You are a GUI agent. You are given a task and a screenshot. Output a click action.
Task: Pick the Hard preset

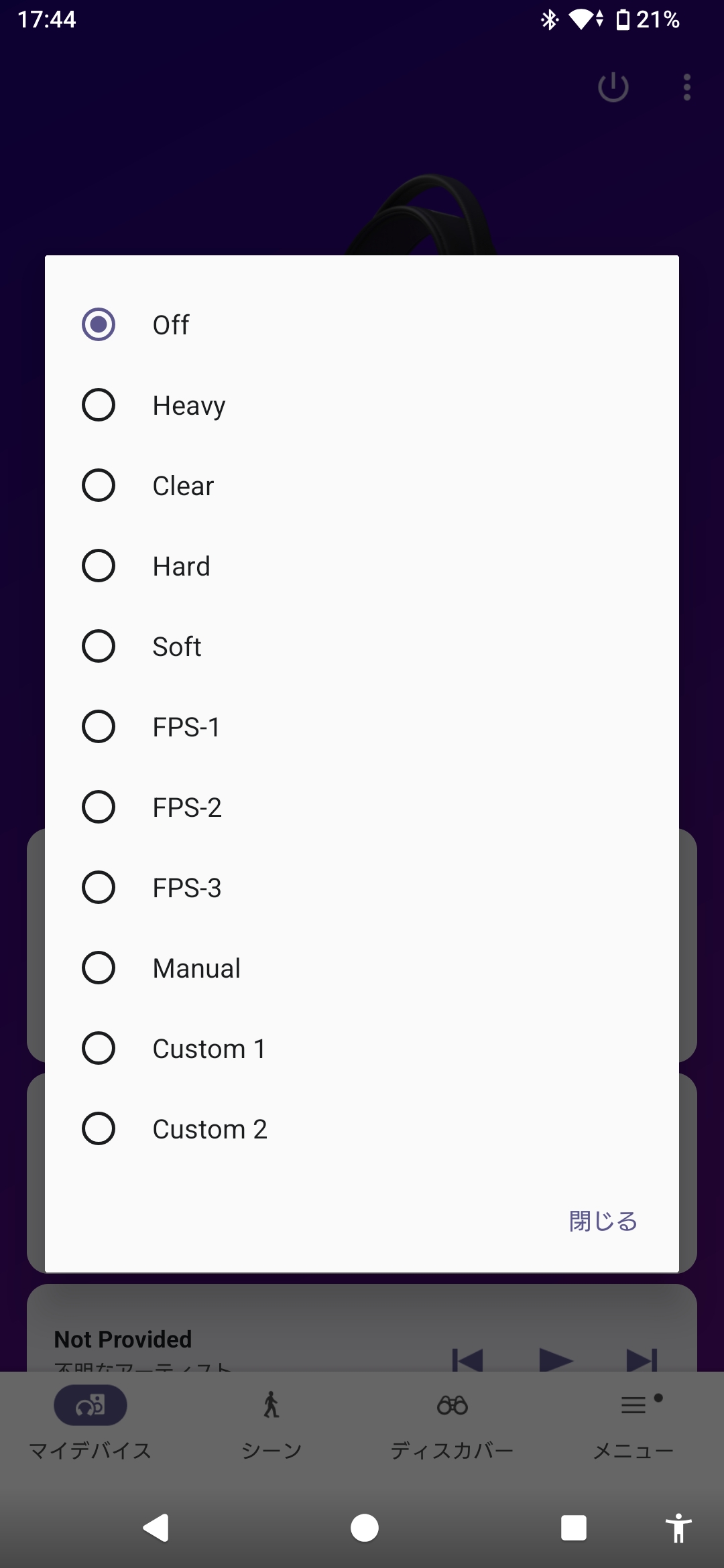(x=362, y=566)
